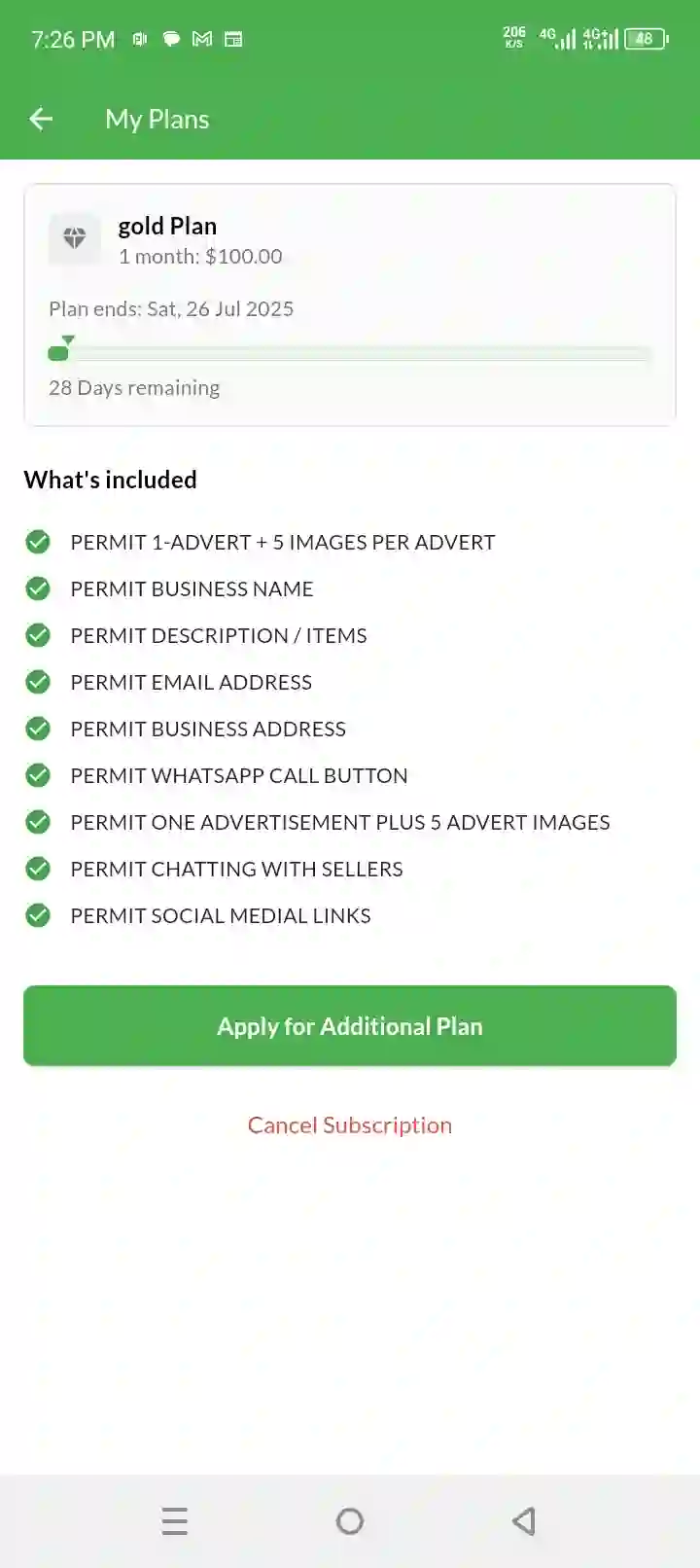Tap the system home button
Viewport: 700px width, 1568px height.
350,1520
